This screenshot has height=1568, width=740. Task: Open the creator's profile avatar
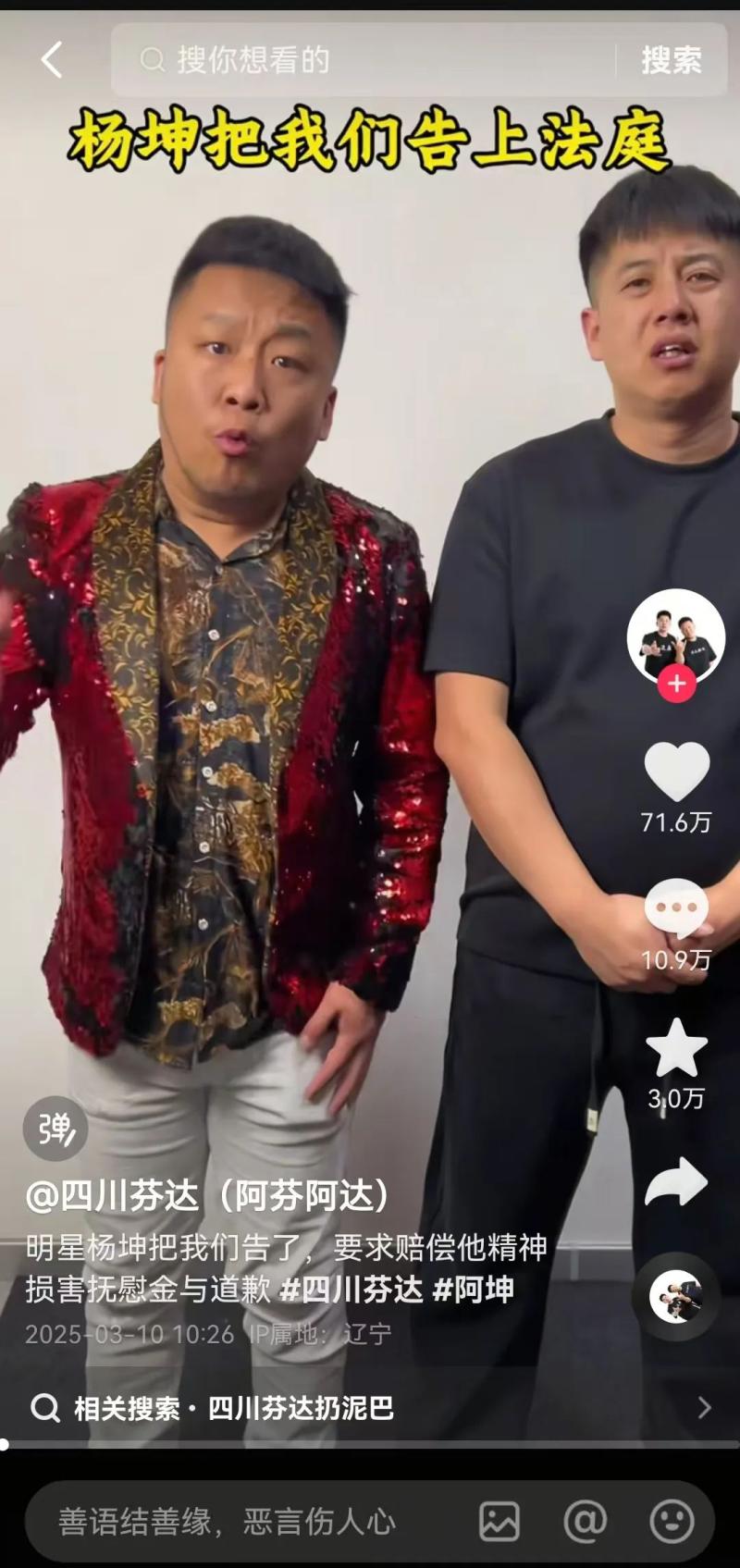676,636
